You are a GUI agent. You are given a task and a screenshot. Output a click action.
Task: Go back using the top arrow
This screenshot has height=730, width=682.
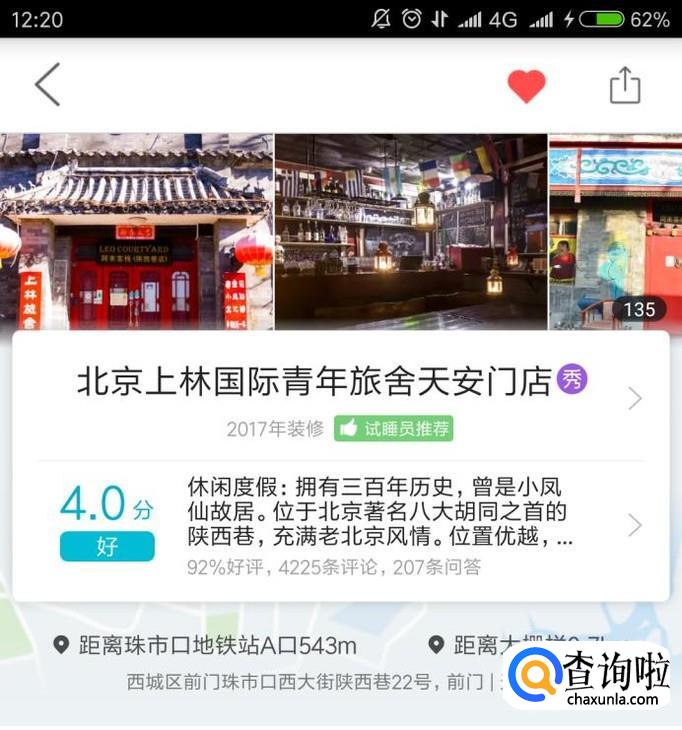48,85
